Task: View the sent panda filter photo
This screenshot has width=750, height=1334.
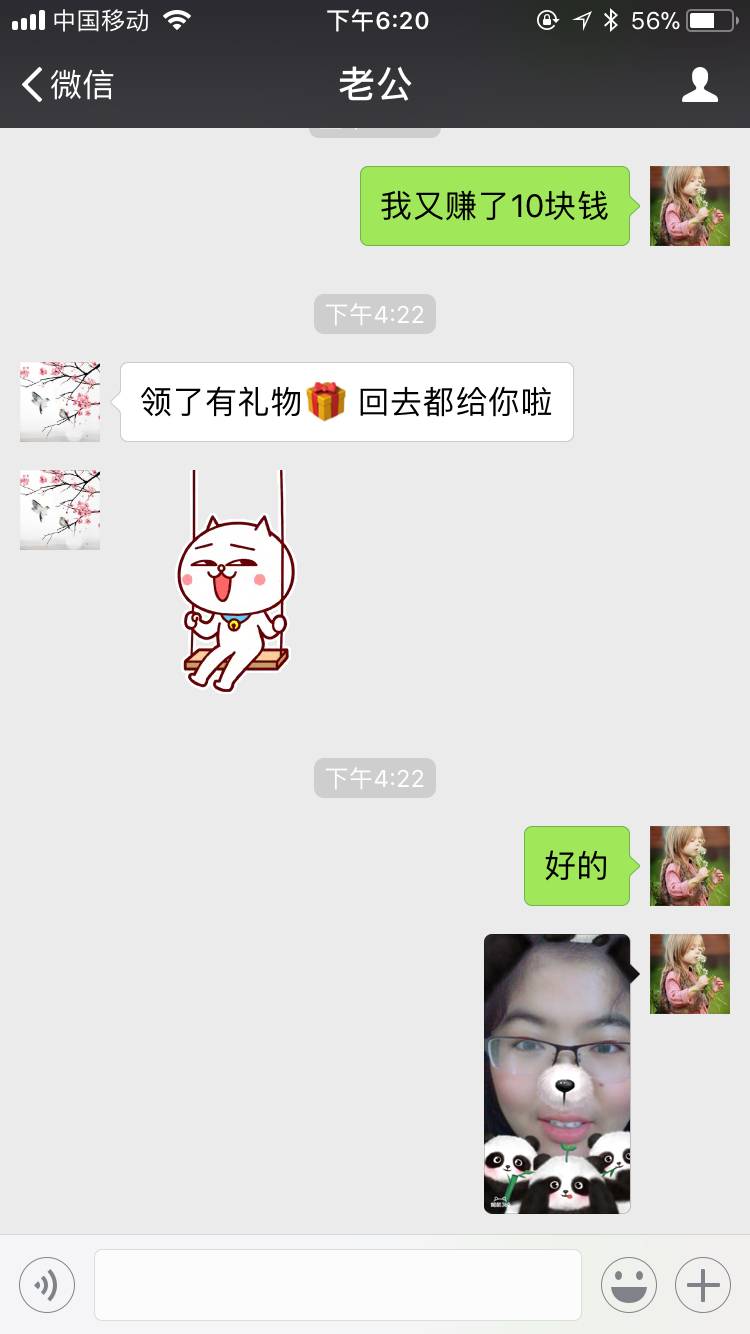Action: point(557,1073)
